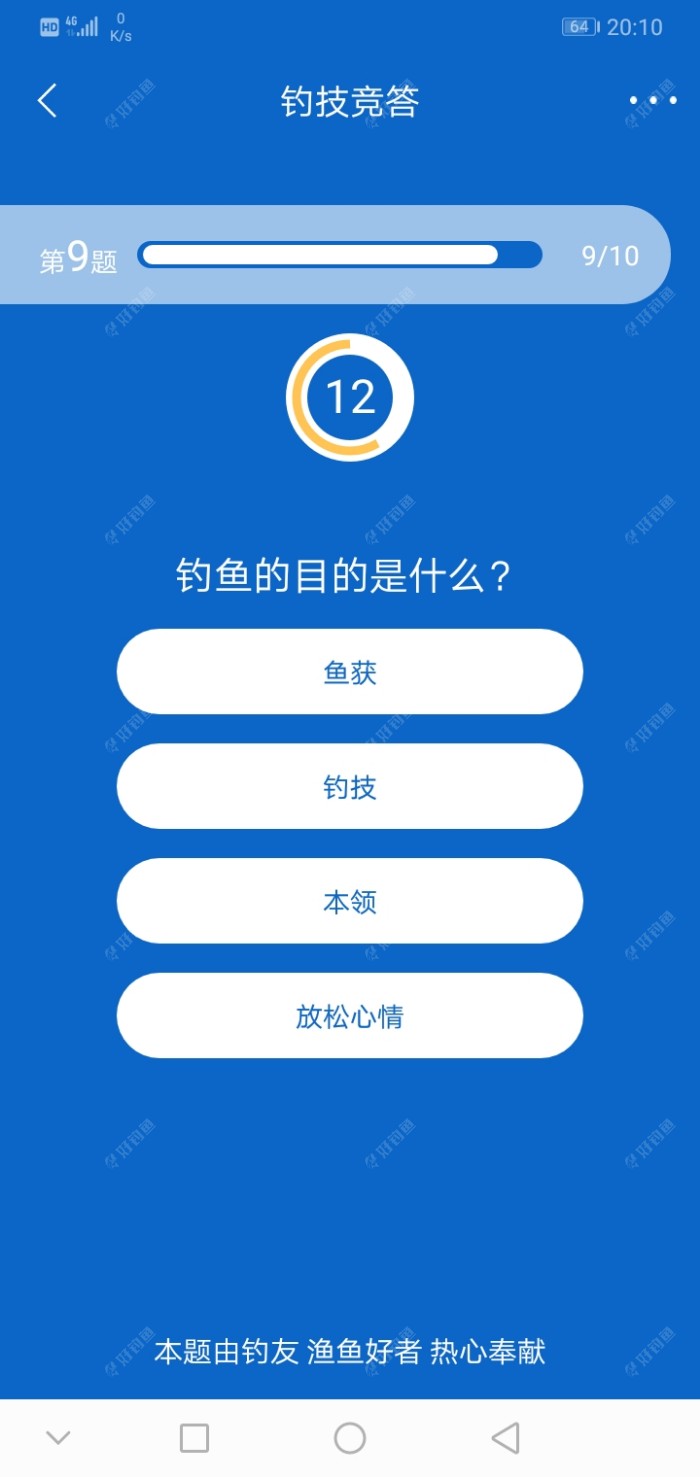Tap the system back triangle
Viewport: 700px width, 1477px height.
click(x=506, y=1438)
